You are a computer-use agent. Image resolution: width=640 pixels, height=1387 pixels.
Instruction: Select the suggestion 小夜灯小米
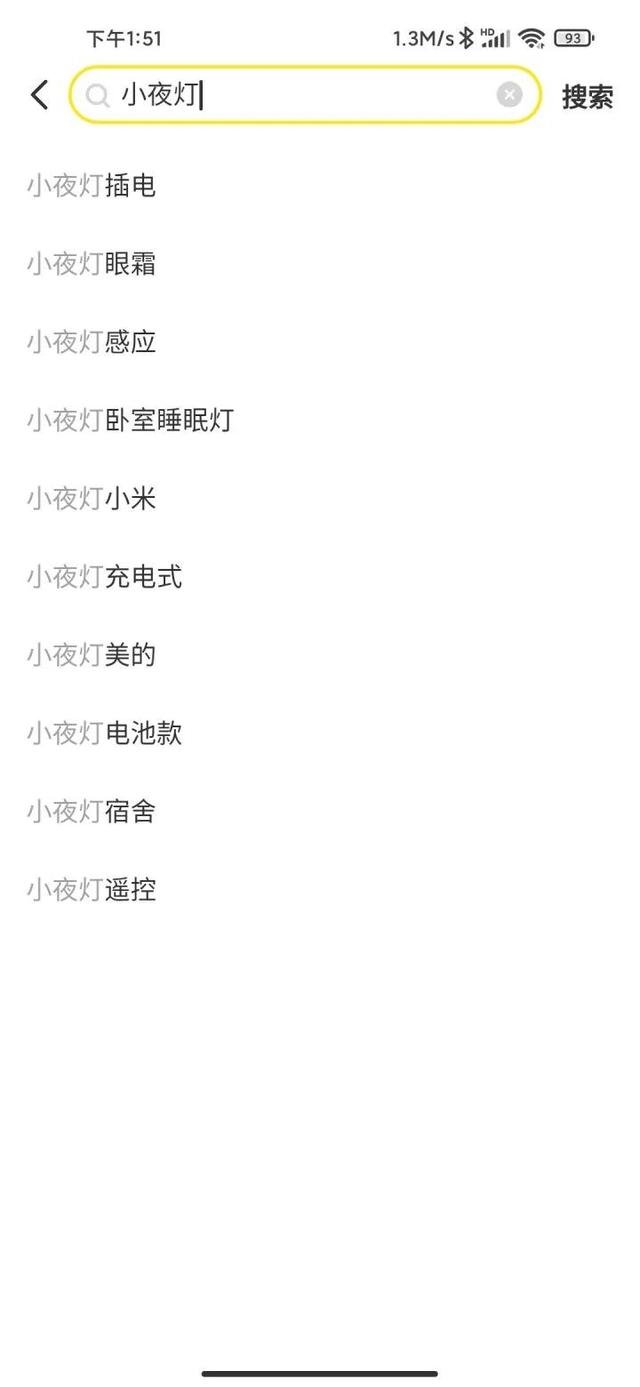tap(91, 498)
